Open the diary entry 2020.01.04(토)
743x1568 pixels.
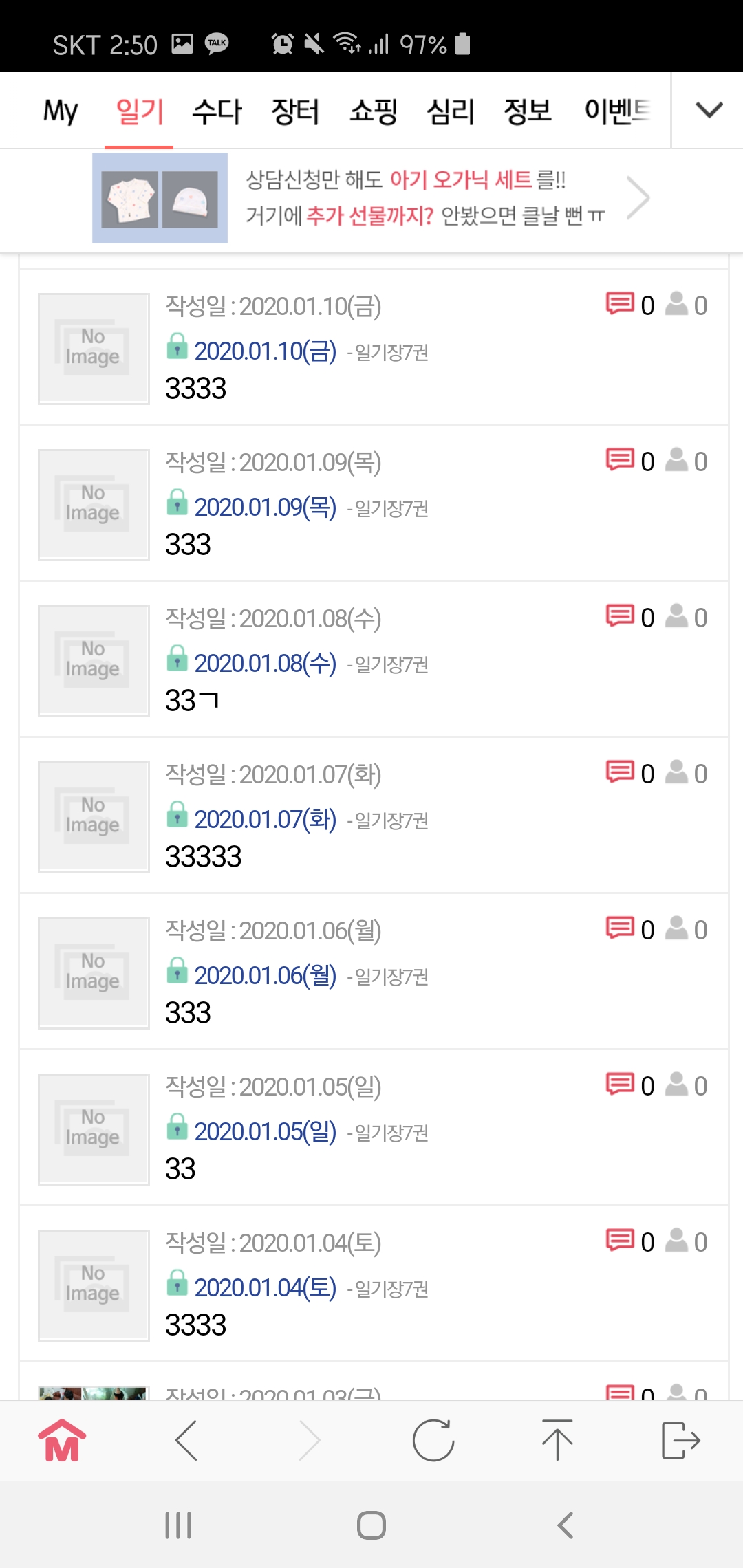coord(266,1288)
